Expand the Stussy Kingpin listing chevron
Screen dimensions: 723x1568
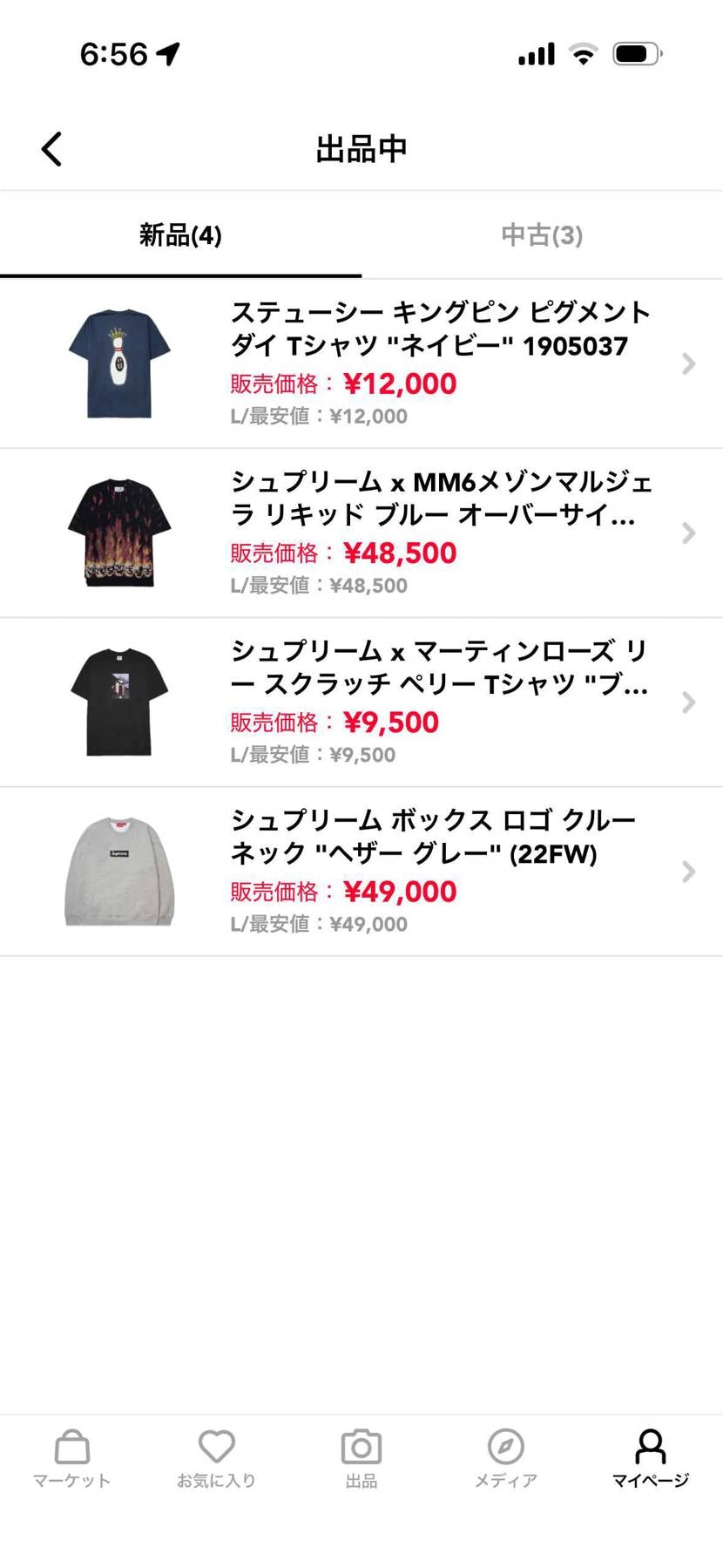689,363
